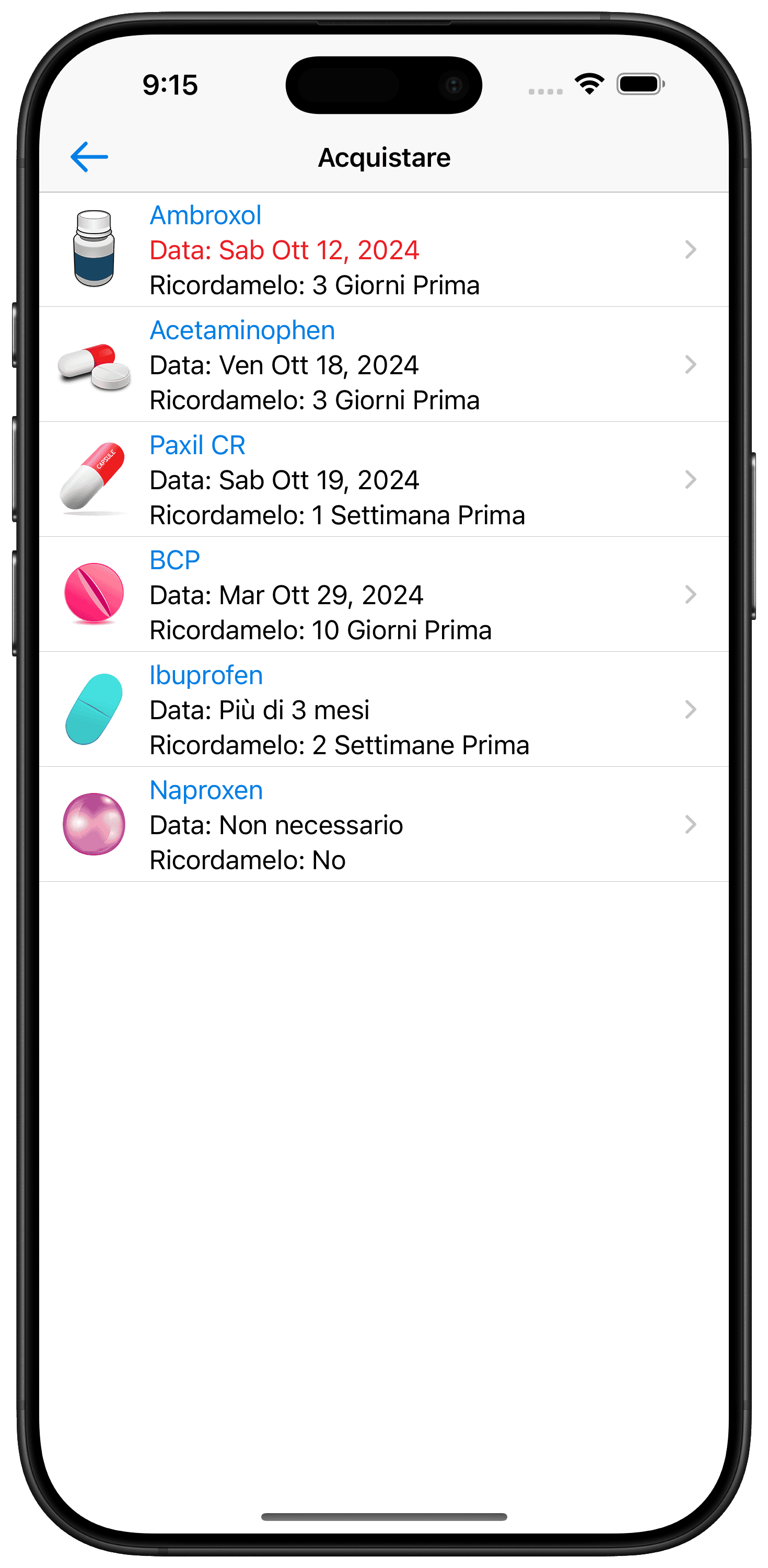This screenshot has height=1568, width=768.
Task: Tap the Naproxen entry
Action: point(384,825)
